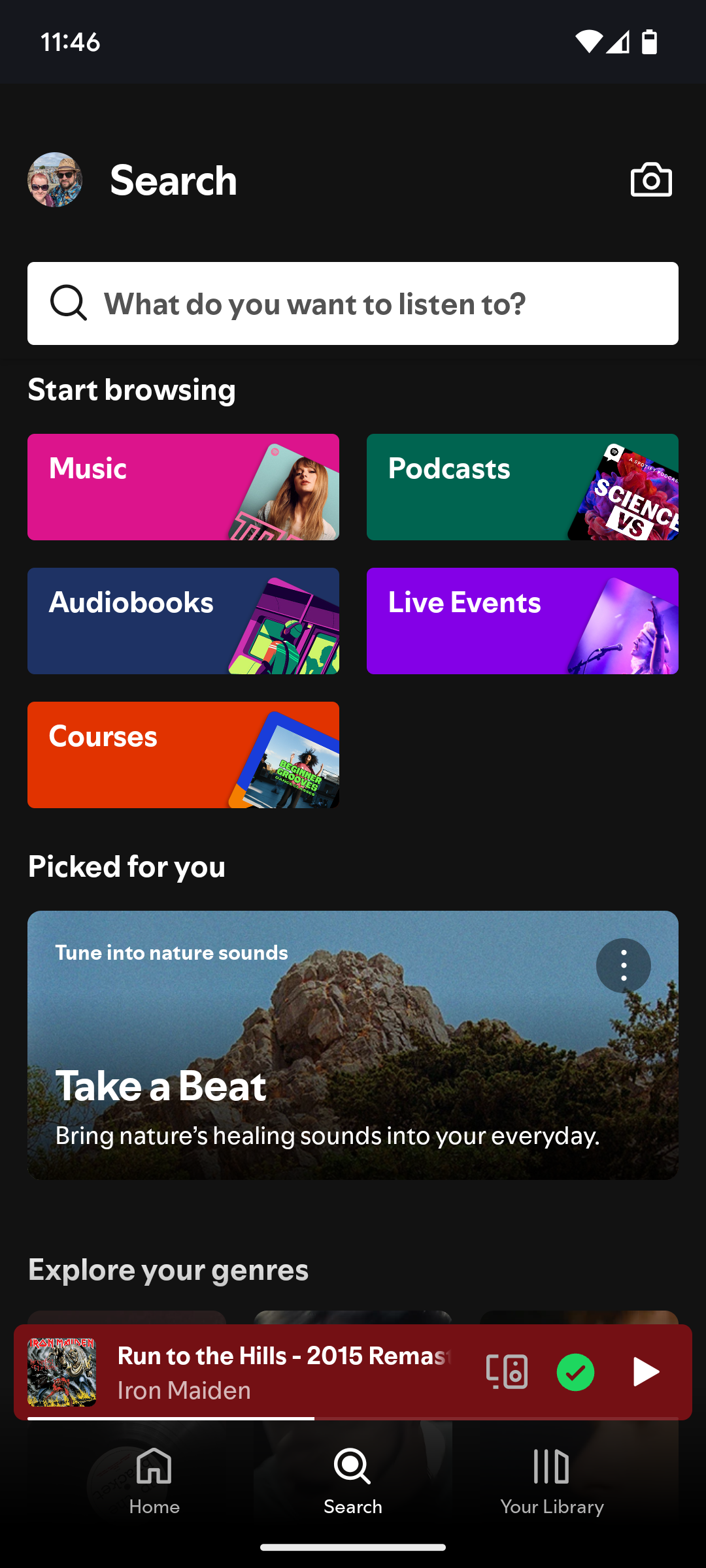
Task: Browse the Music category
Action: click(183, 487)
